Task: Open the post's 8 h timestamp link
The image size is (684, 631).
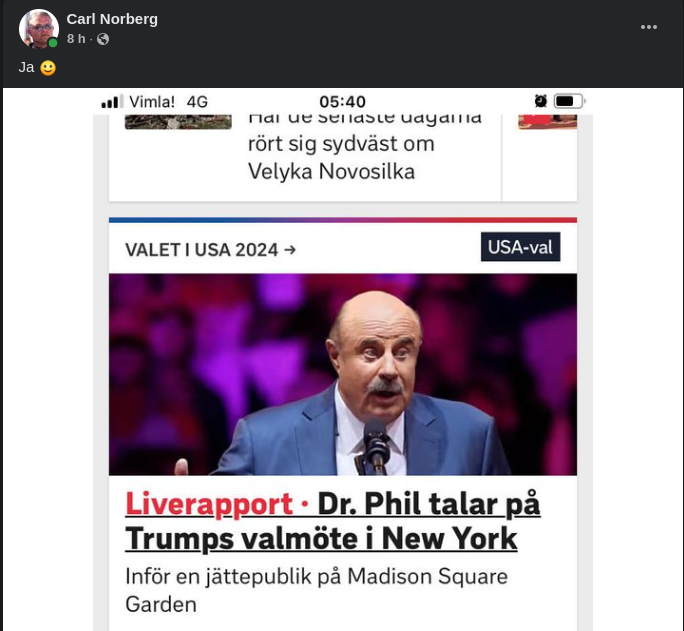Action: [76, 39]
